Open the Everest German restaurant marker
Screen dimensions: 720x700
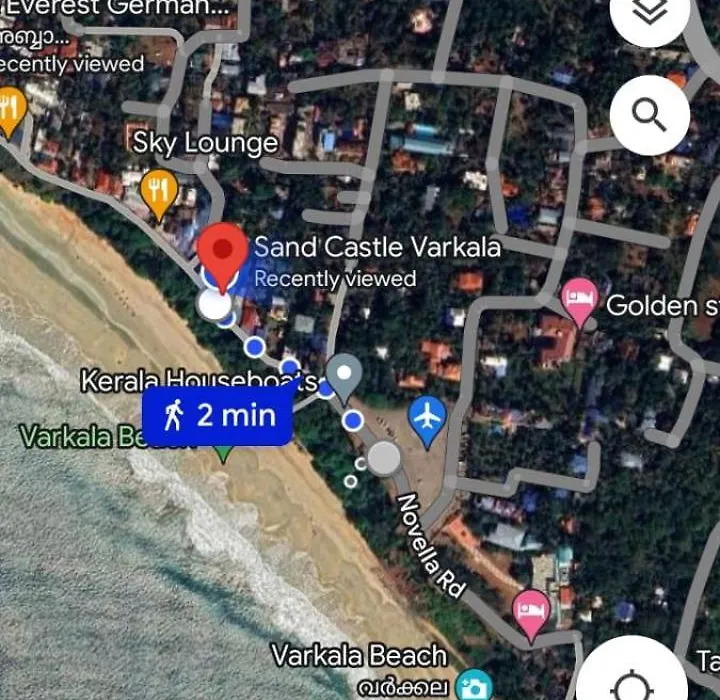click(x=10, y=108)
